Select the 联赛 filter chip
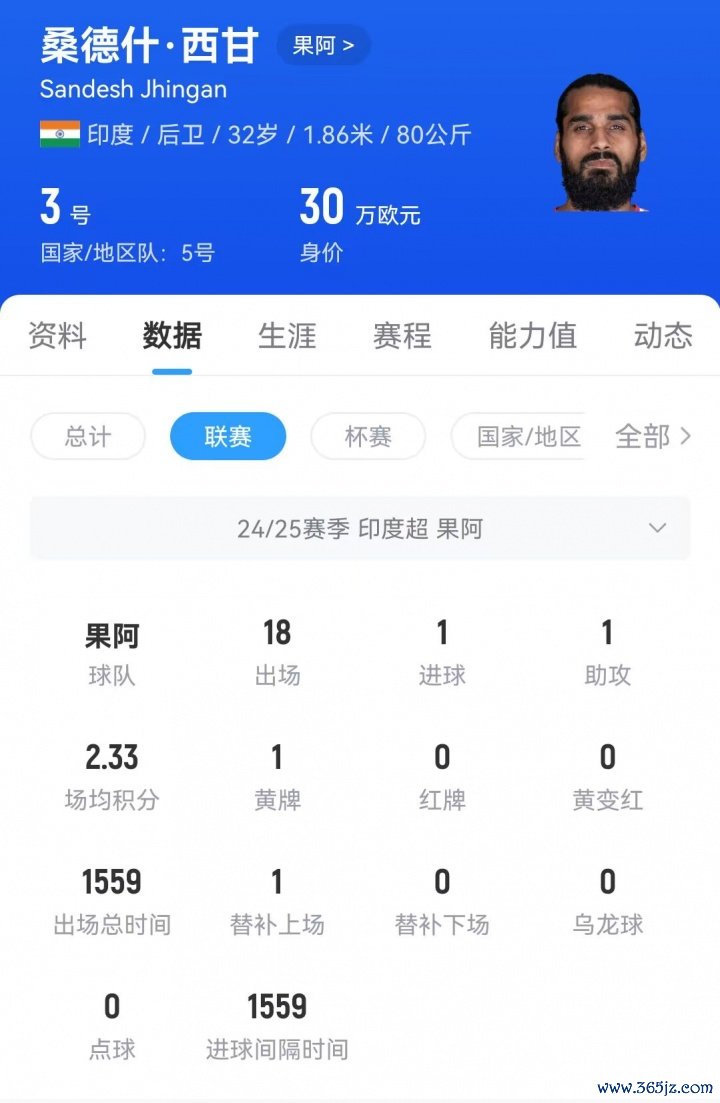Screen dimensions: 720x1103 coord(228,436)
